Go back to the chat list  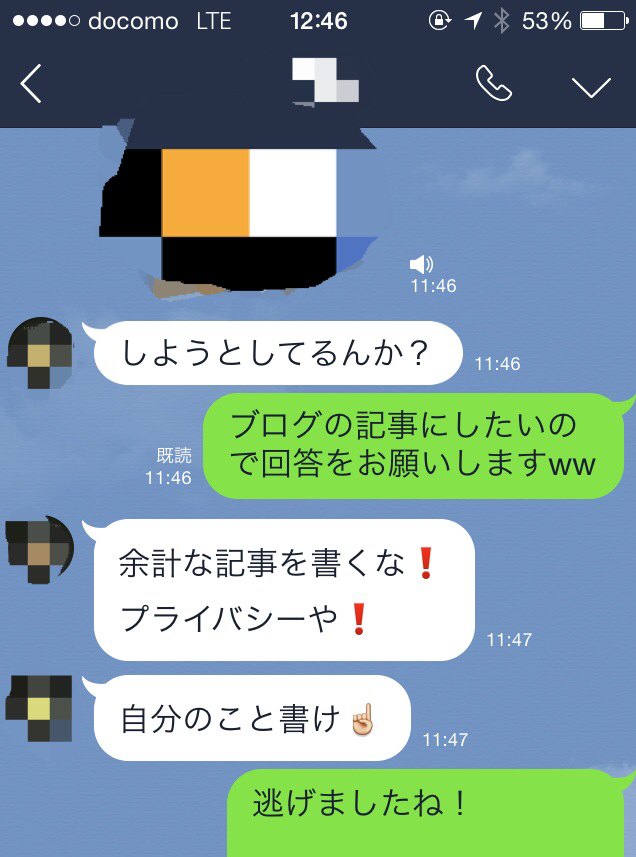tap(32, 86)
